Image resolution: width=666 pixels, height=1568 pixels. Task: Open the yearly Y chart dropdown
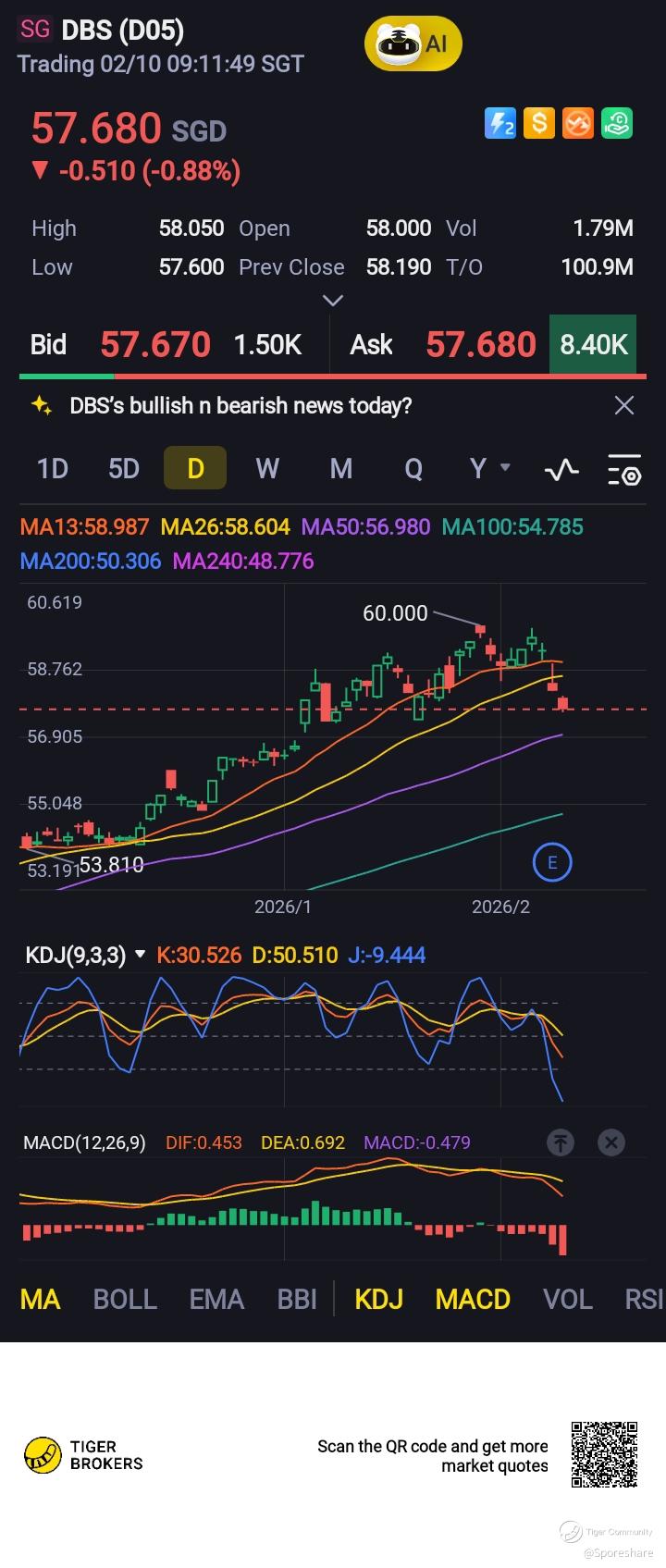pyautogui.click(x=488, y=468)
